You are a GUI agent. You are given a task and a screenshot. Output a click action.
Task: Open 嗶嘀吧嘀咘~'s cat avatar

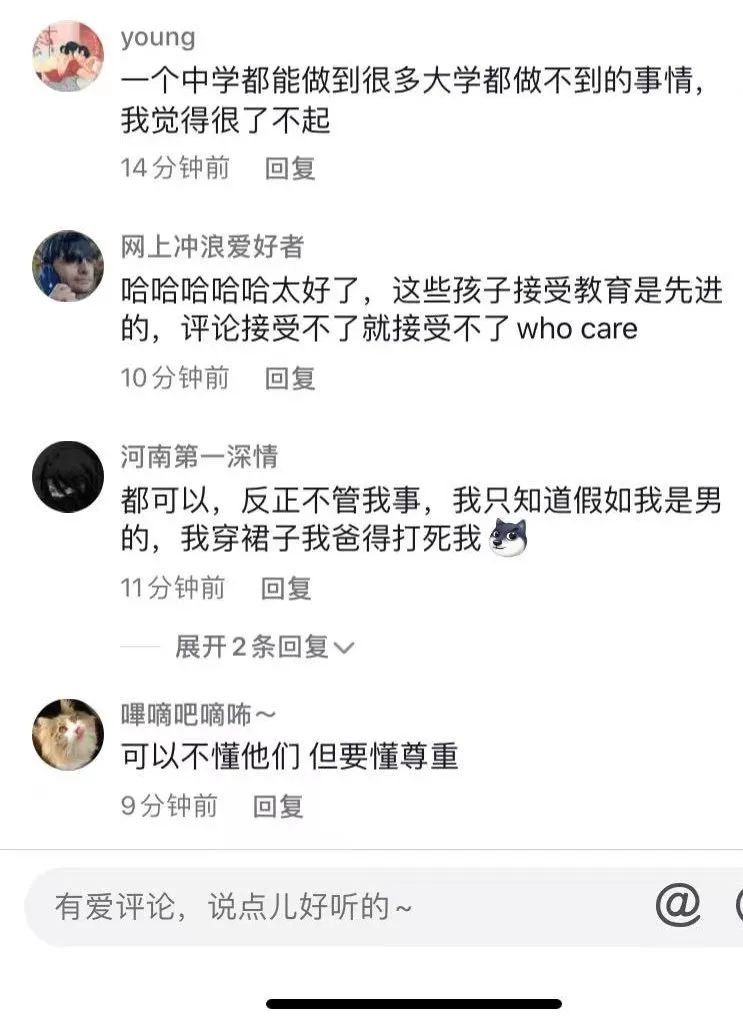[67, 735]
